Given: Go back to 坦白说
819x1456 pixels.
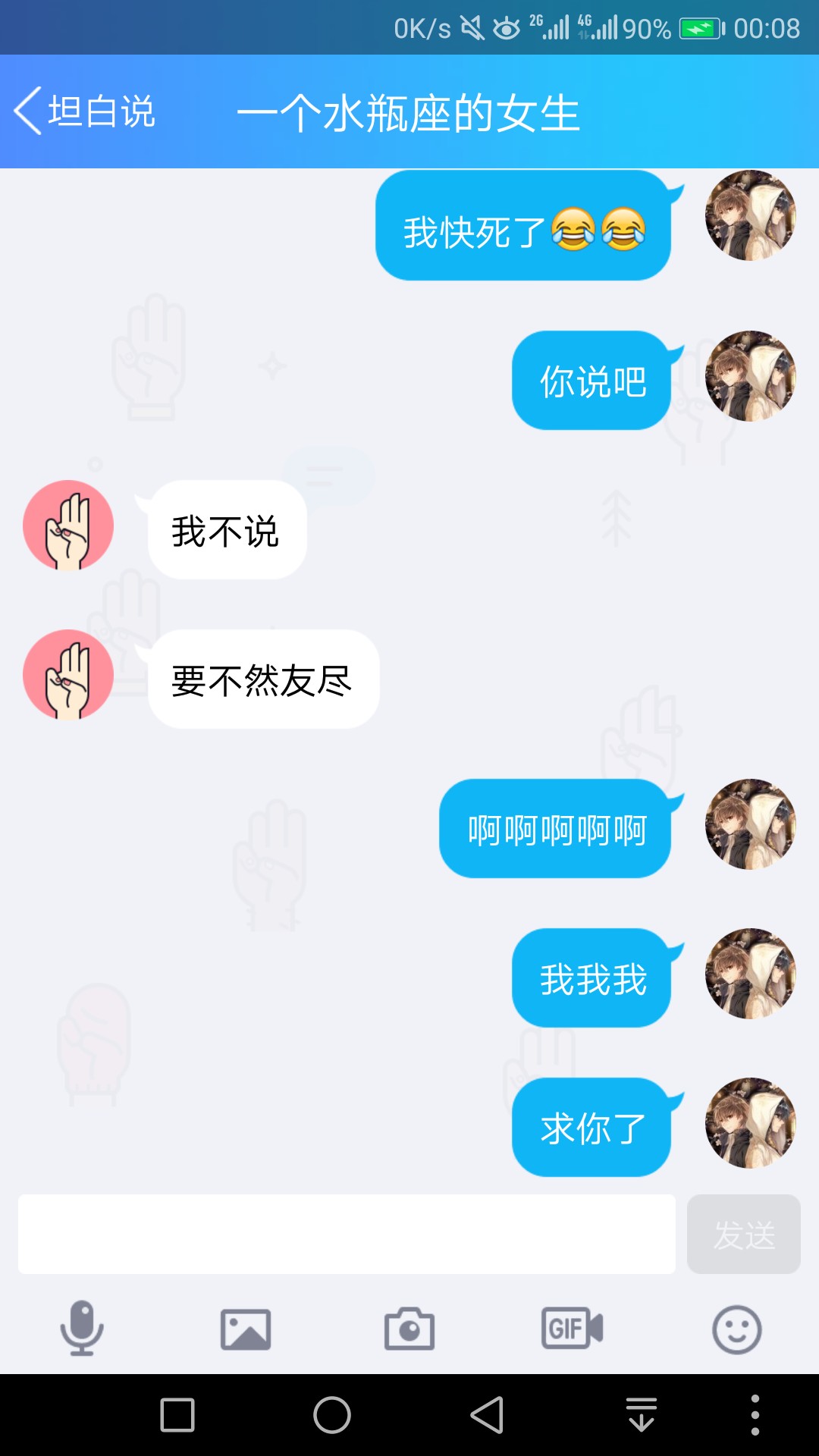Looking at the screenshot, I should pos(84,111).
